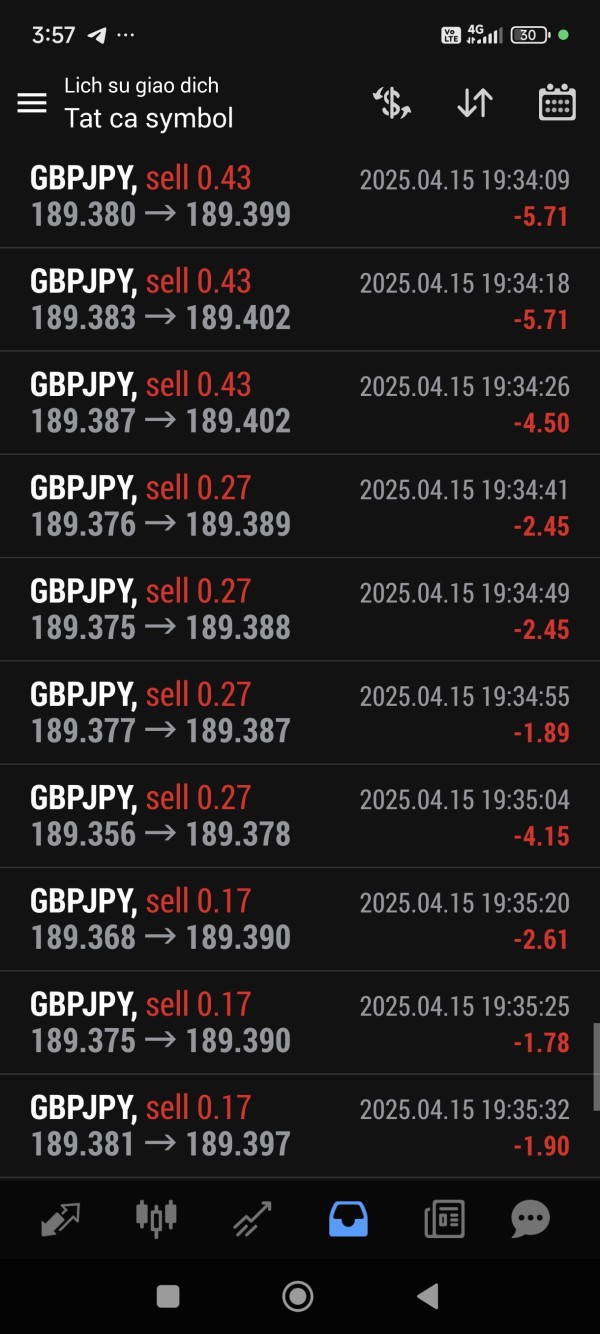
Task: Expand the GBPJPY trade with -4.50 loss
Action: point(300,403)
